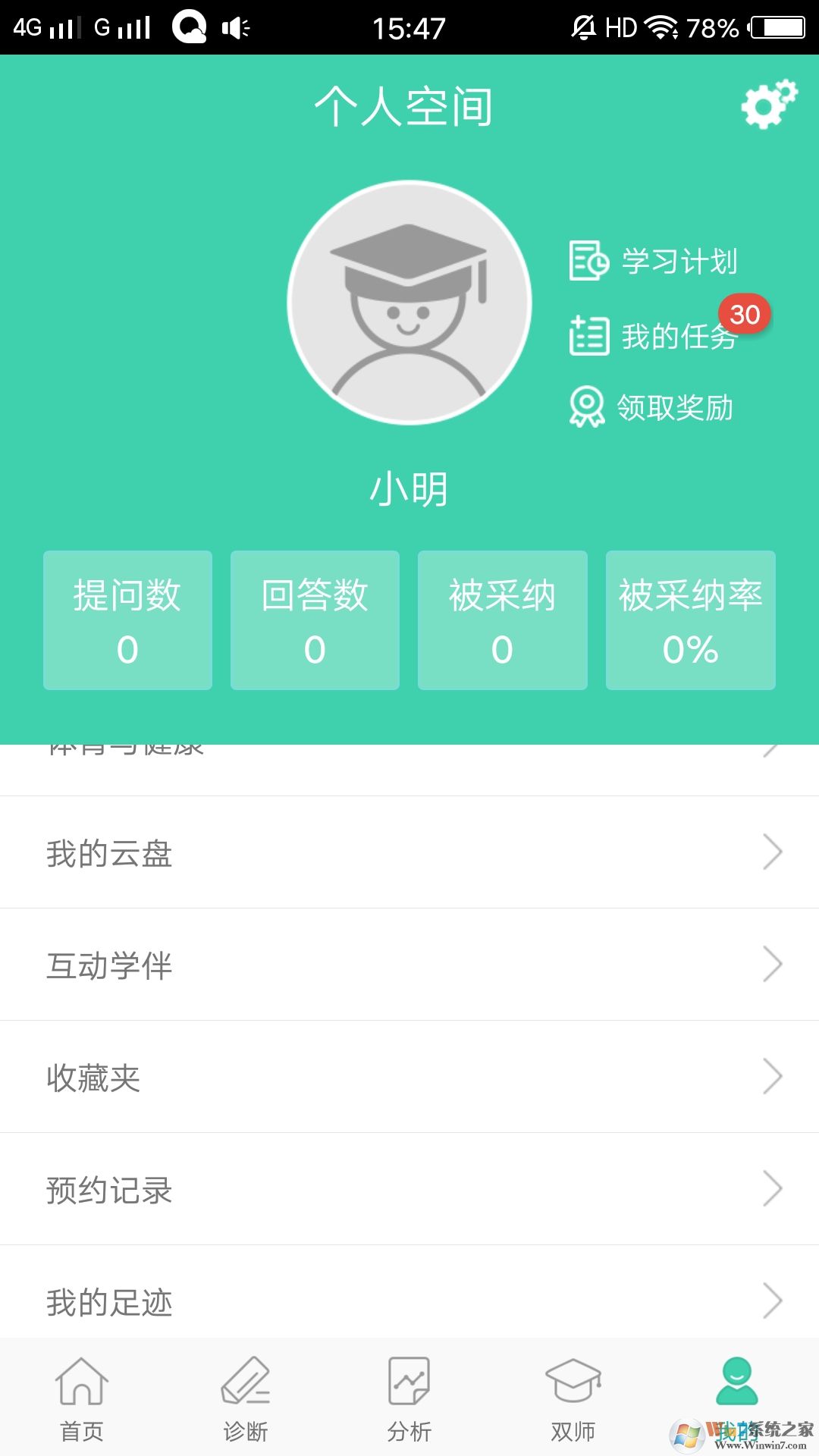
Task: Open the 收藏夹 favorites chevron
Action: pos(773,1076)
